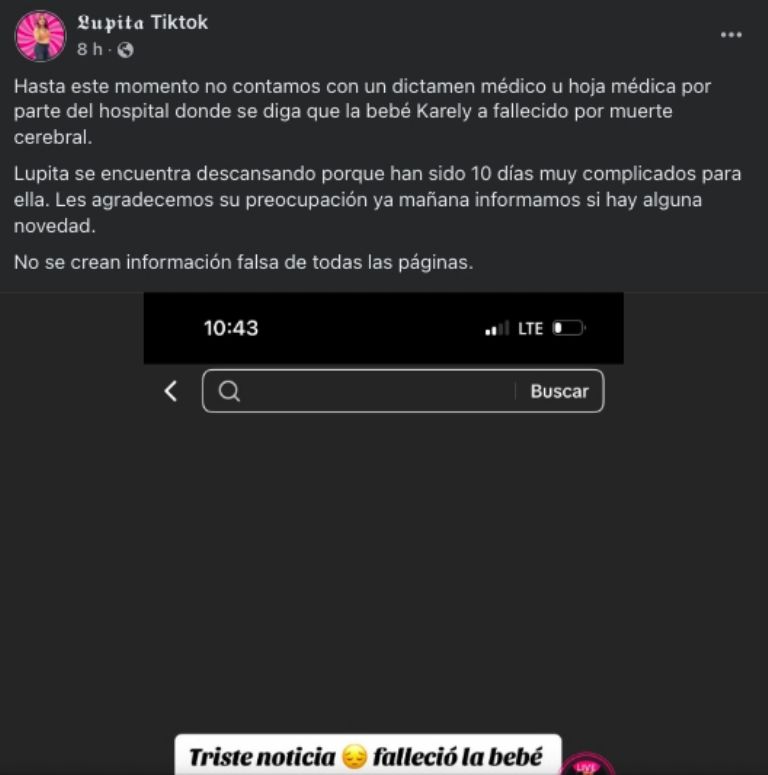Open the post's three-dot options menu
The width and height of the screenshot is (768, 775).
[731, 35]
